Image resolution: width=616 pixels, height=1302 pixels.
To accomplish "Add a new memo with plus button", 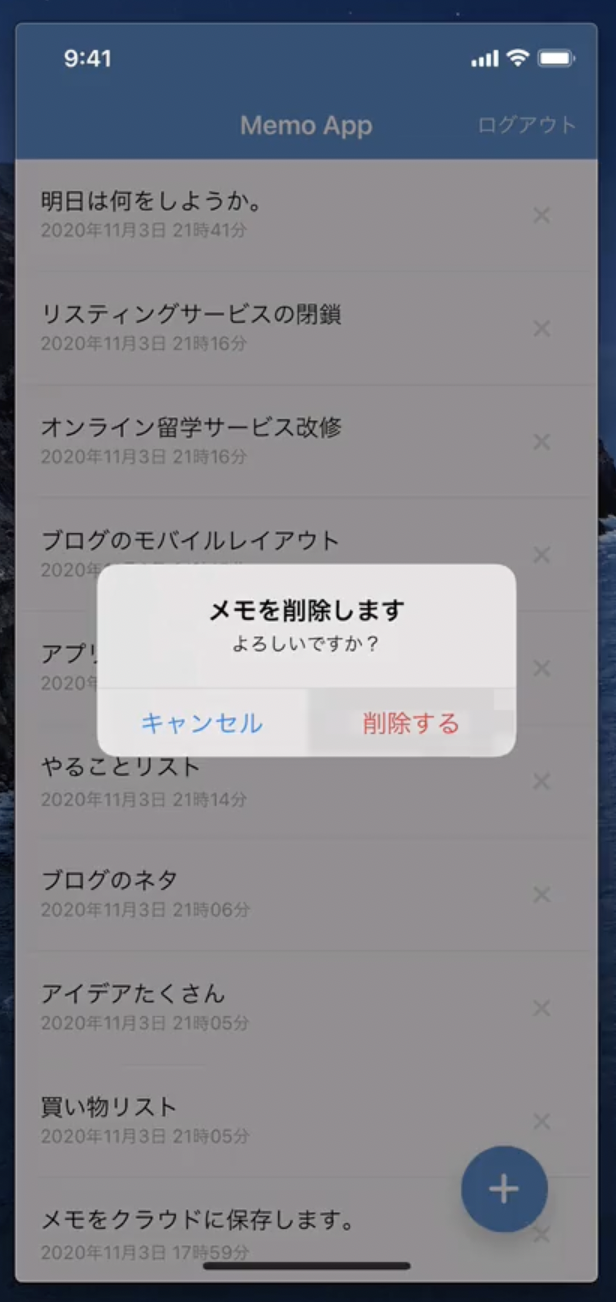I will (504, 1189).
